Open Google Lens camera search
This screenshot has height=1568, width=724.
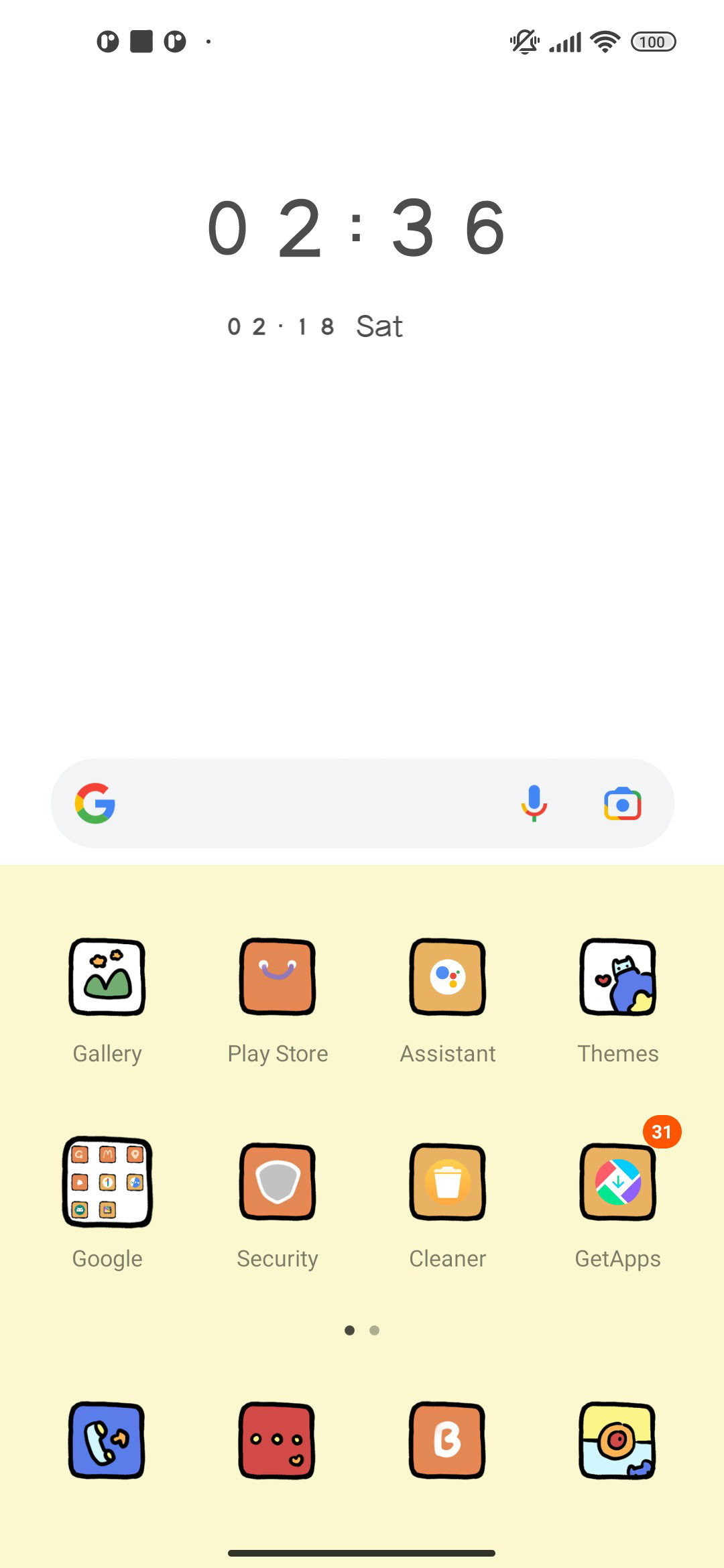(623, 803)
